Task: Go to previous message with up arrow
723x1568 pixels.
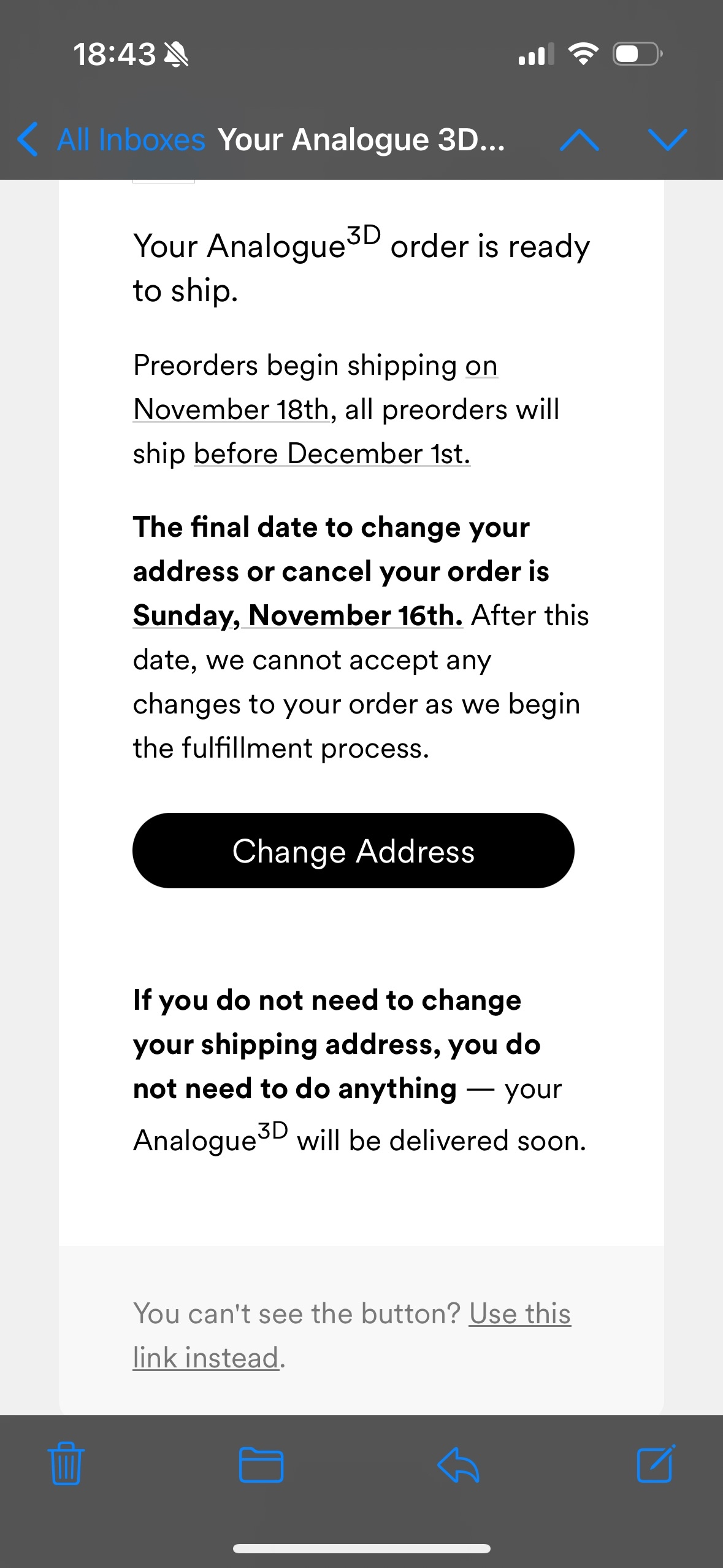Action: point(580,140)
